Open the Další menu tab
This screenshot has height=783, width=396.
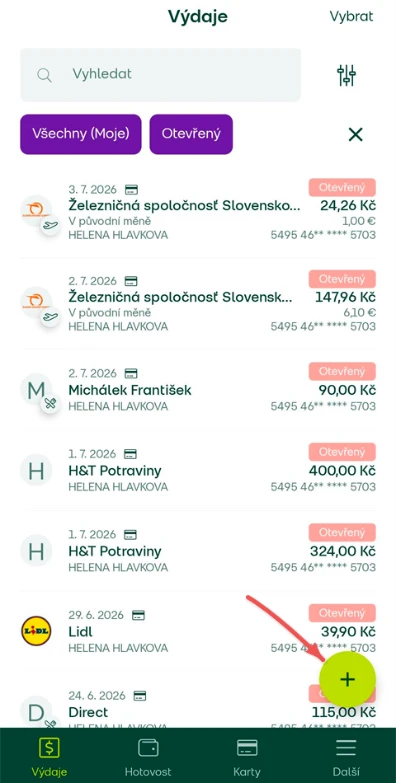pyautogui.click(x=346, y=757)
